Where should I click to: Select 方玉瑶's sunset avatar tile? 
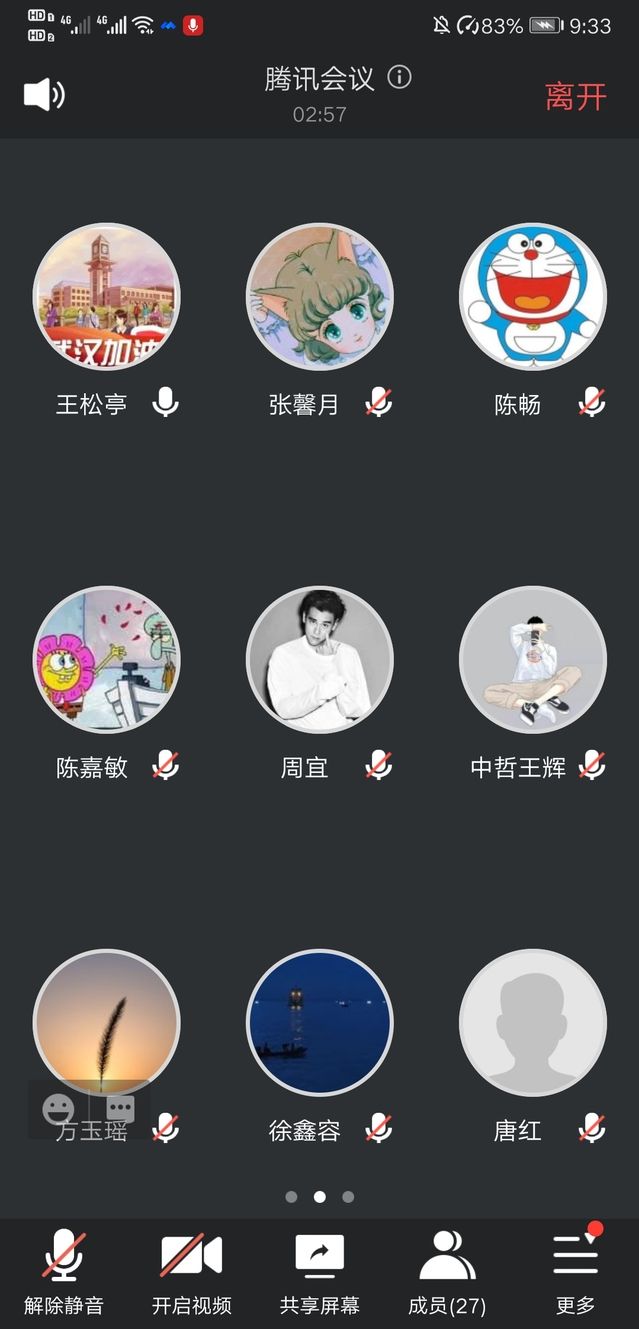click(x=107, y=1010)
